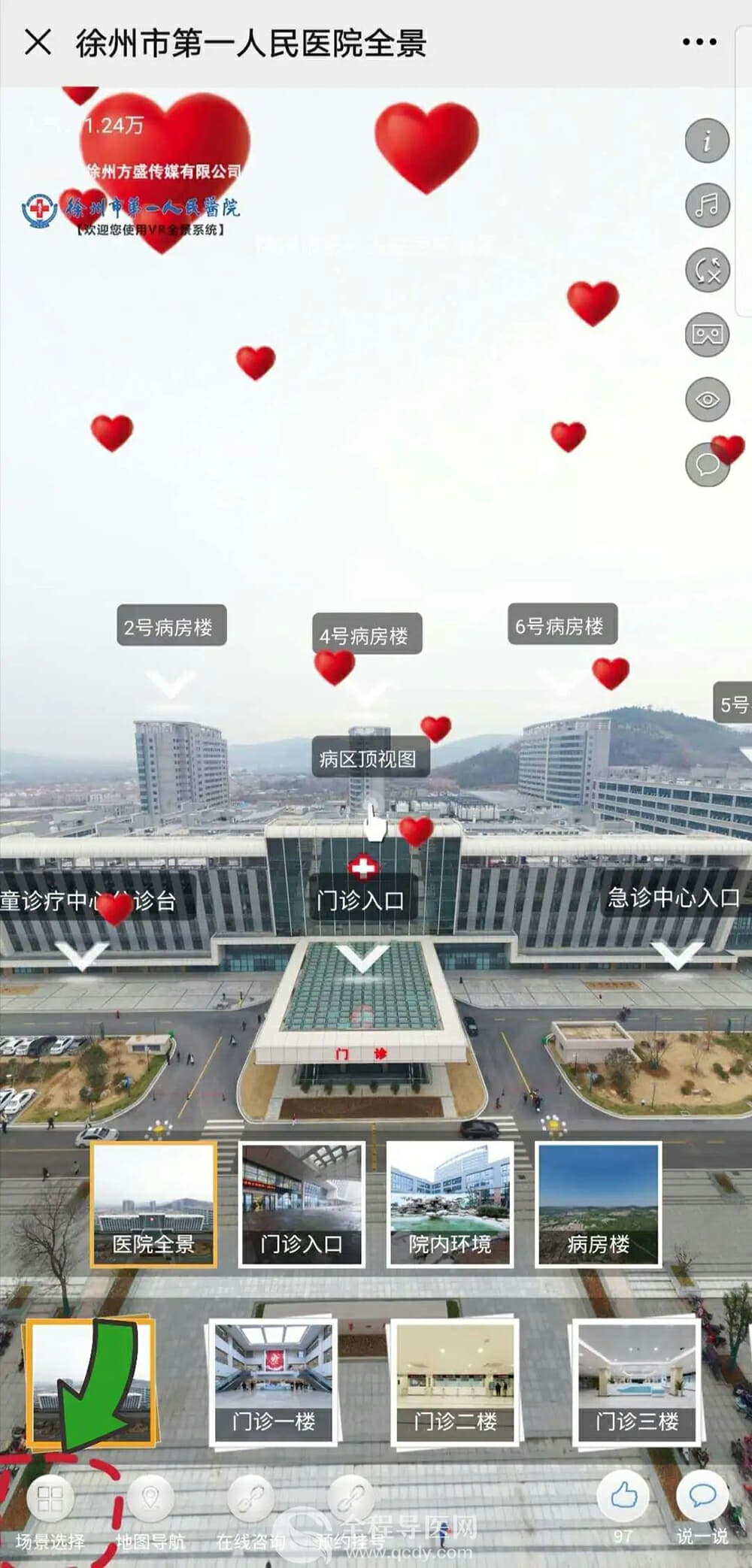Select 病房楼 scene category
The width and height of the screenshot is (752, 1568).
click(x=598, y=1205)
